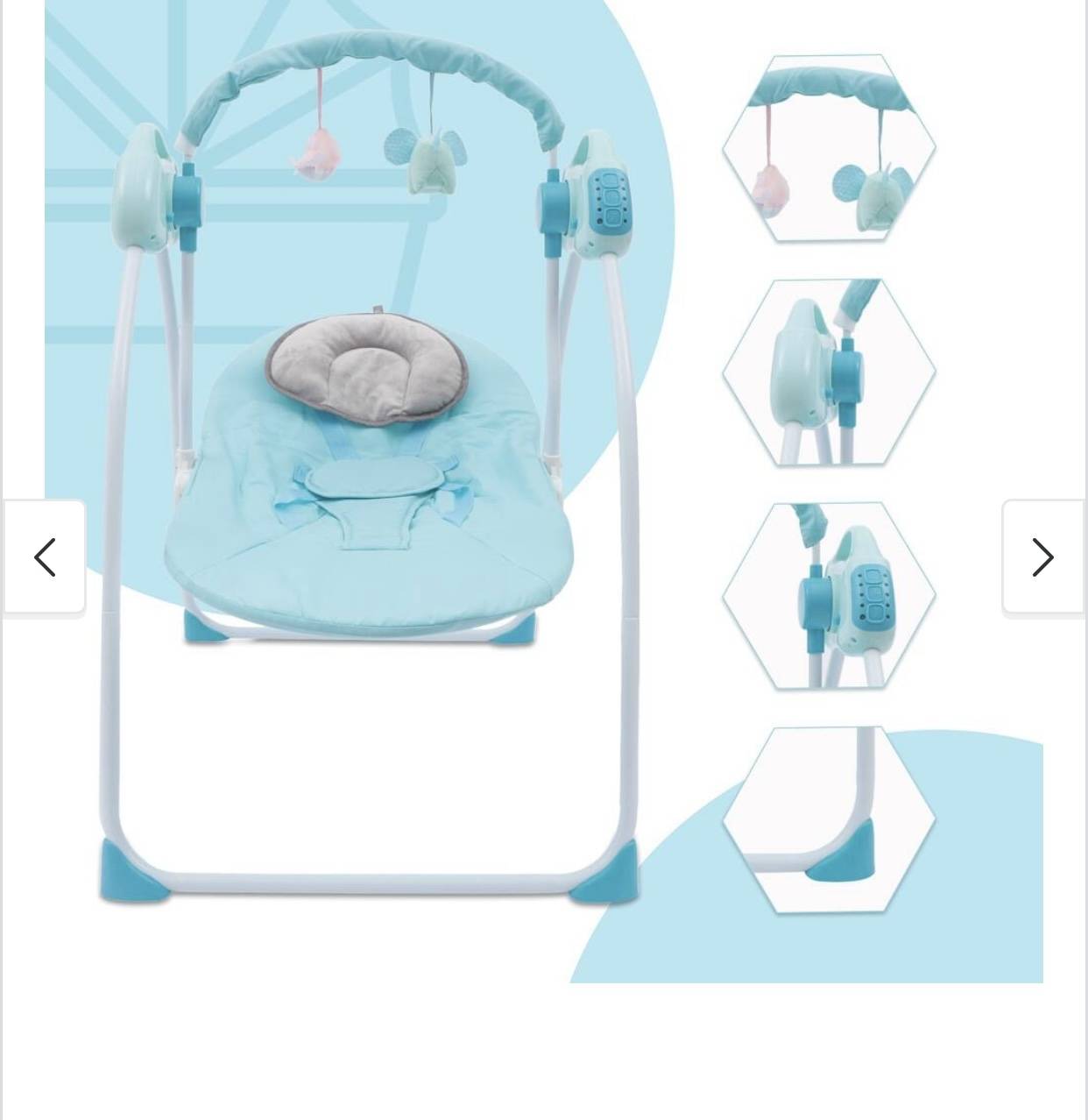Screen dimensions: 1088x1120
Task: Go to the previous product image
Action: click(x=45, y=556)
